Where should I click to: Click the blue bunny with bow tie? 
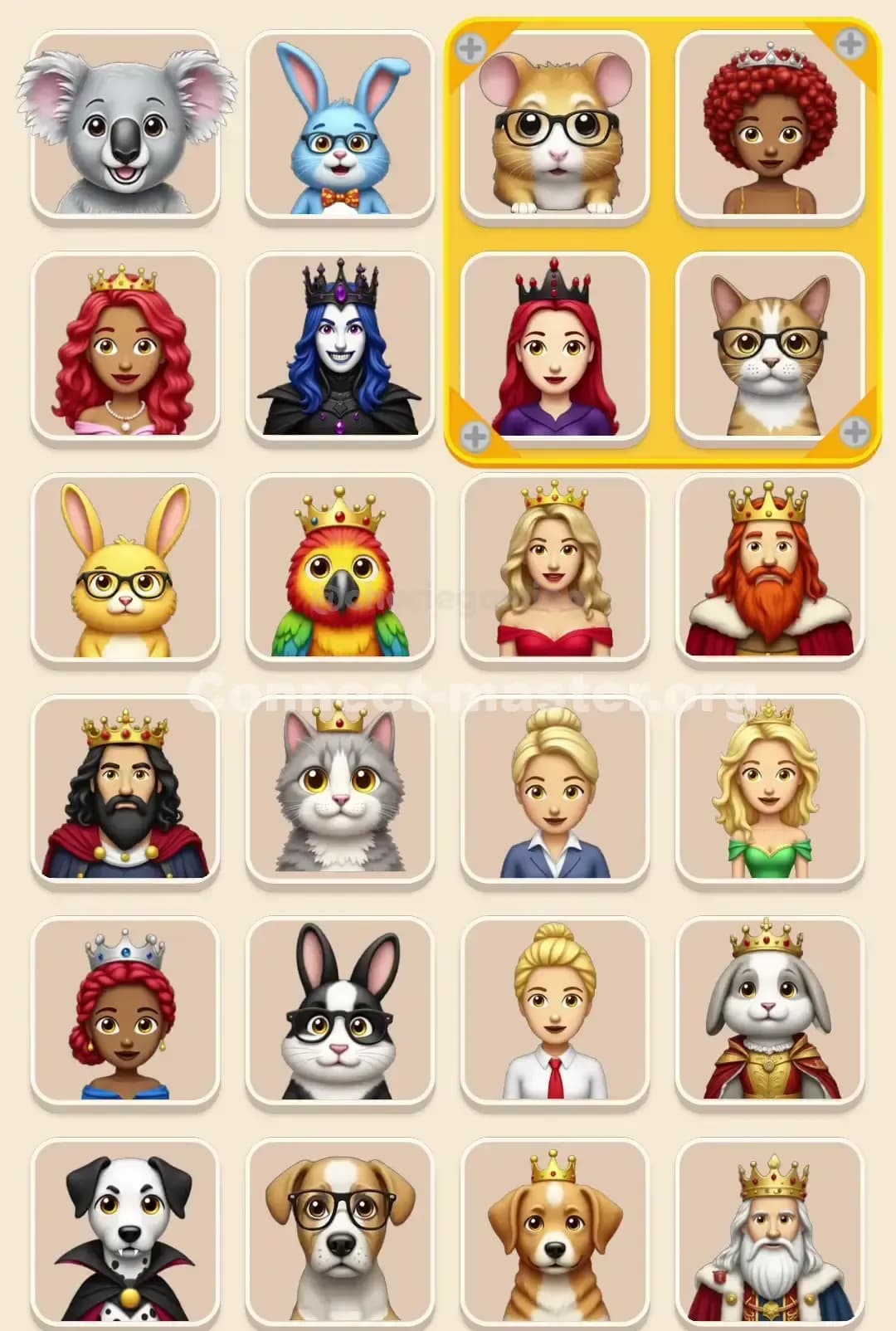coord(340,124)
